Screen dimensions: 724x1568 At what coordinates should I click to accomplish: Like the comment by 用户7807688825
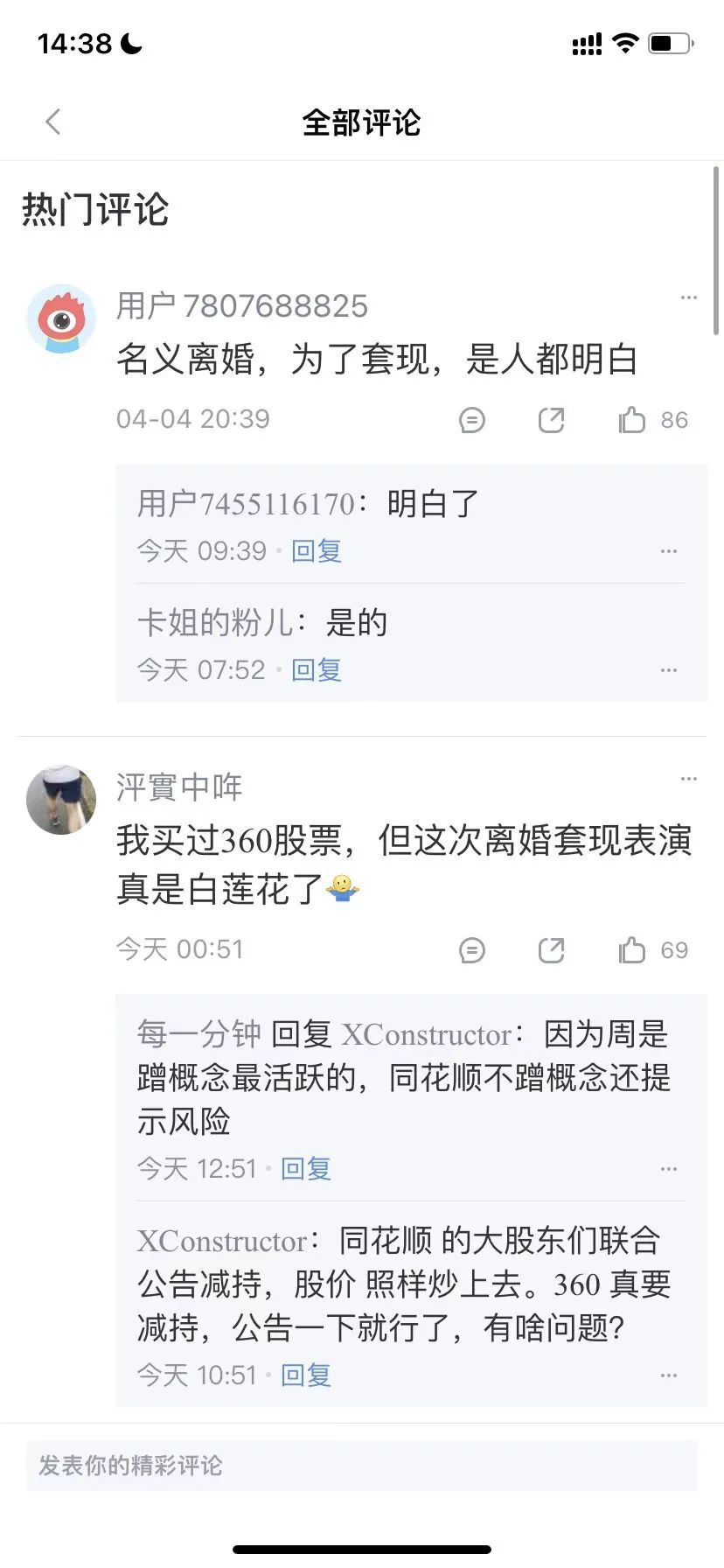click(632, 420)
